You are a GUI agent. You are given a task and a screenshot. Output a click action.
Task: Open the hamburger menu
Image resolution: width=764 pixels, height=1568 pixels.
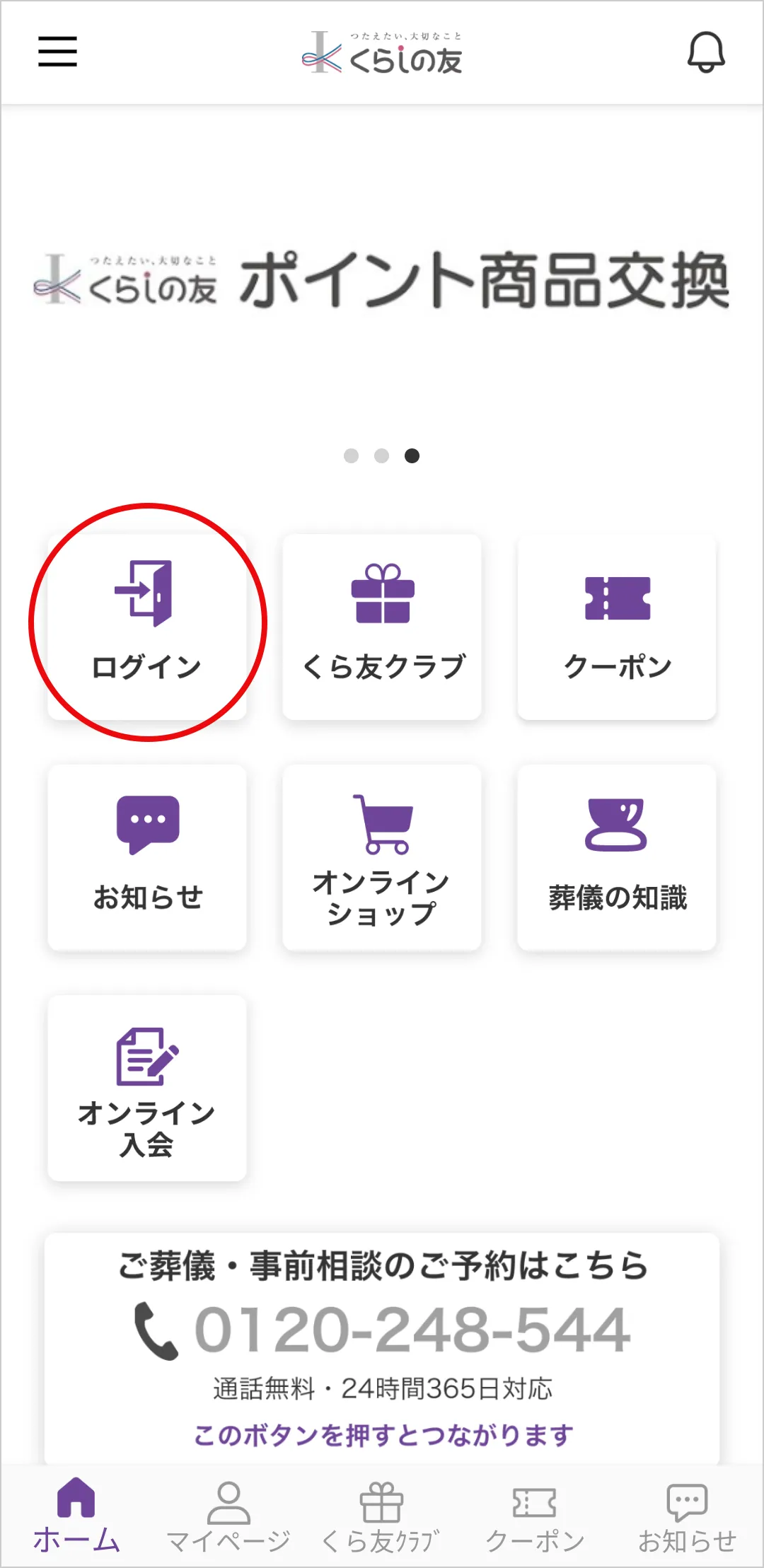(57, 52)
